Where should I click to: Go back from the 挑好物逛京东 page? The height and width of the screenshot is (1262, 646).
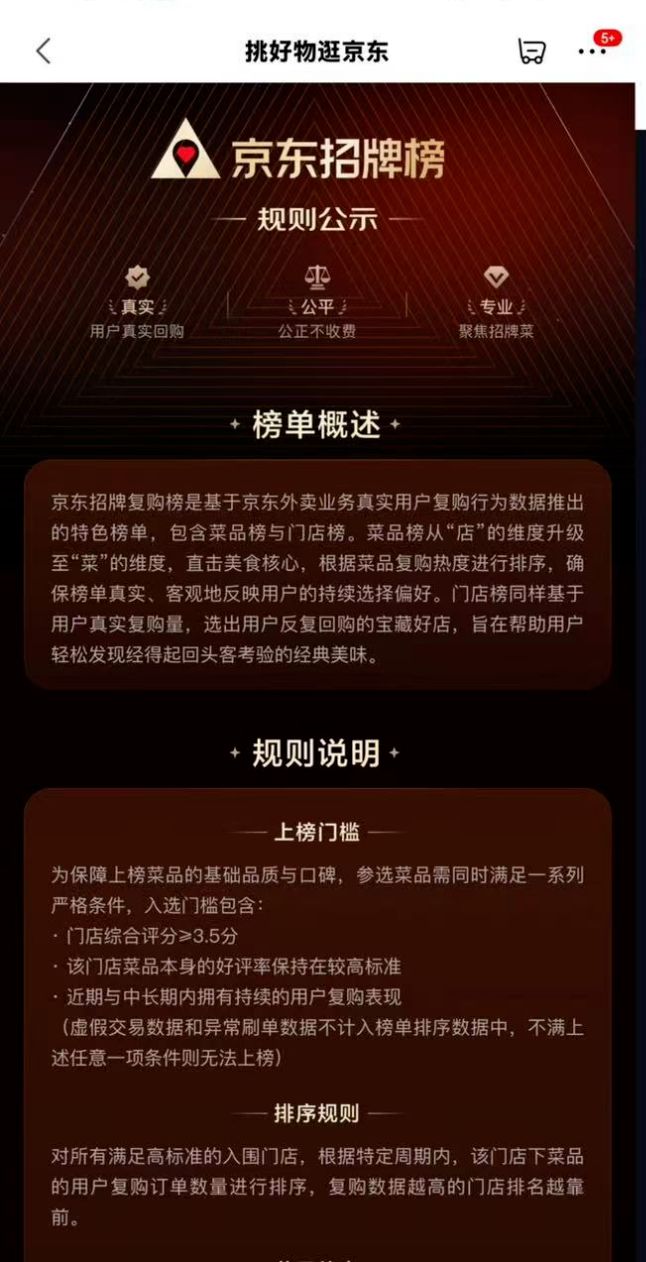(42, 51)
